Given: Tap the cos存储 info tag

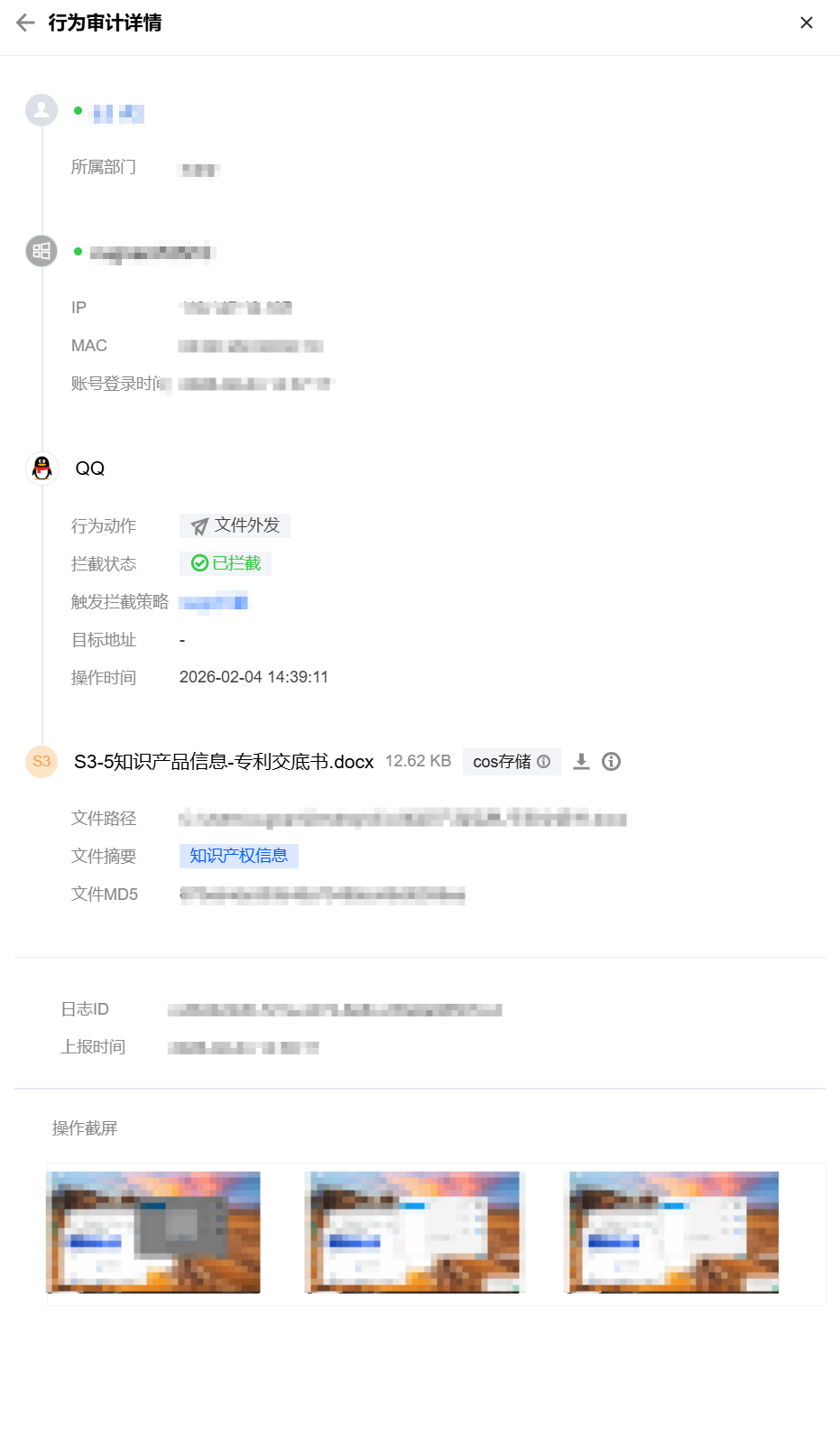Looking at the screenshot, I should coord(511,762).
